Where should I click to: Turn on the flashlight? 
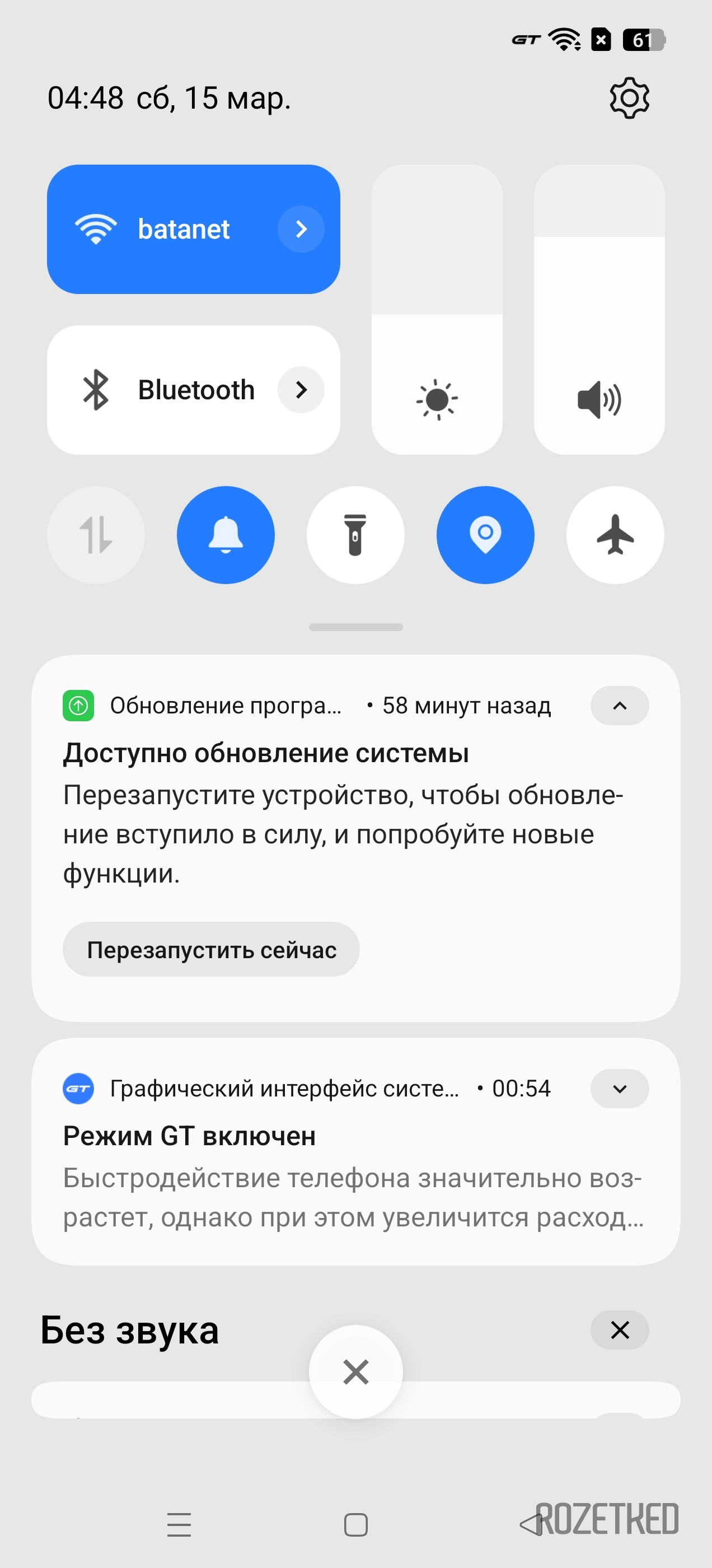(x=355, y=535)
